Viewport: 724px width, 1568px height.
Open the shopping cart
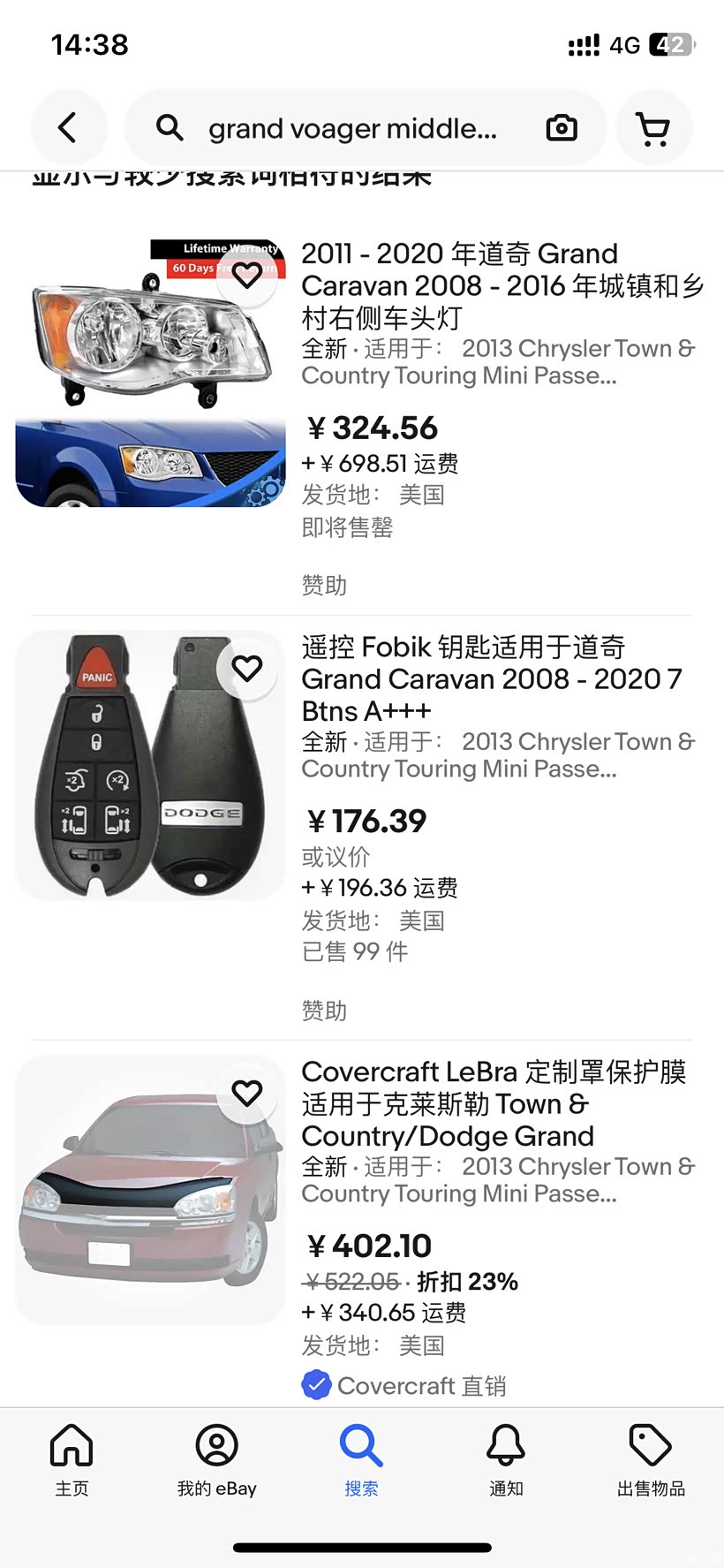653,129
